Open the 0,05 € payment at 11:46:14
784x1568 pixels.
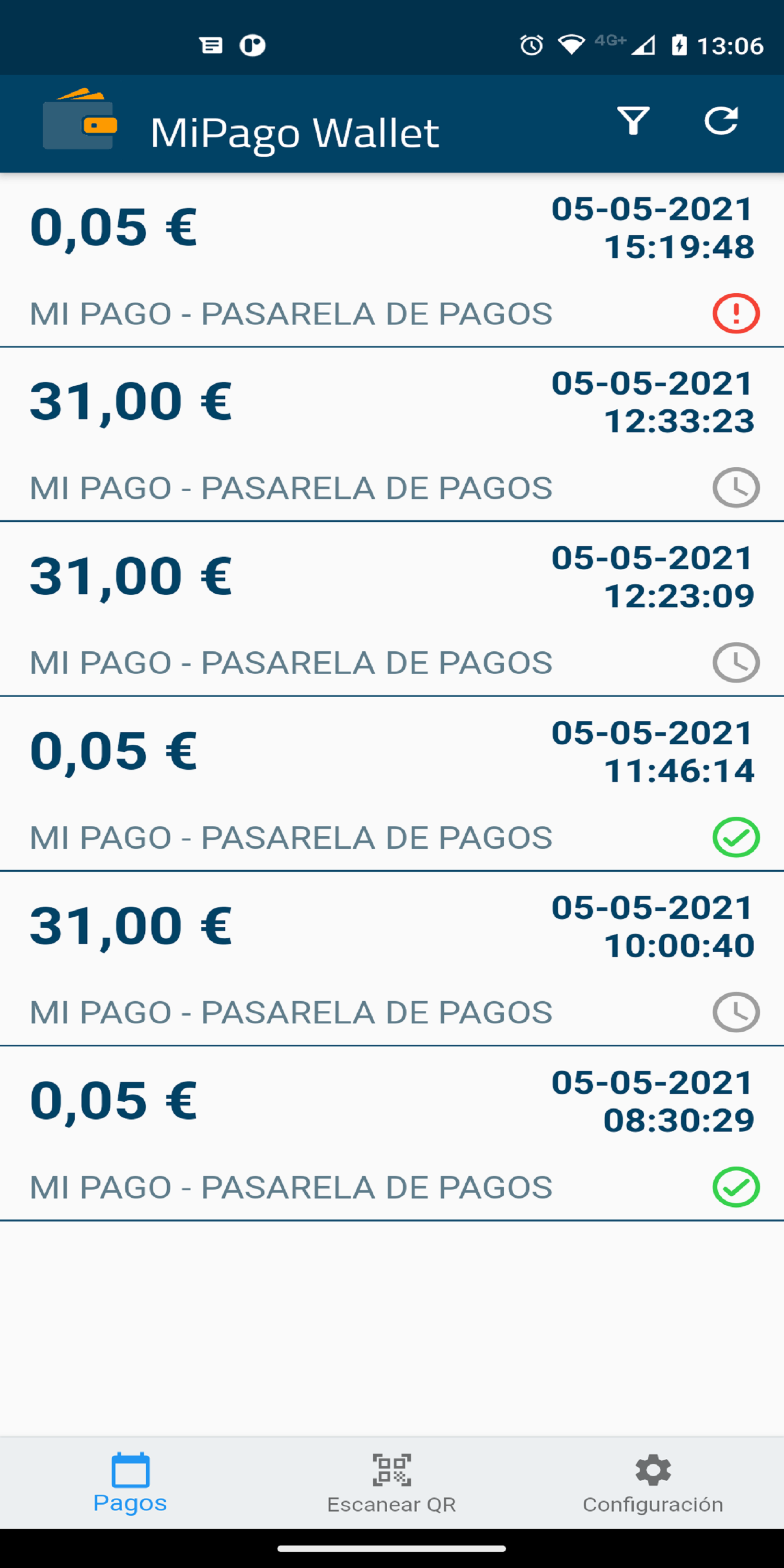click(x=392, y=784)
